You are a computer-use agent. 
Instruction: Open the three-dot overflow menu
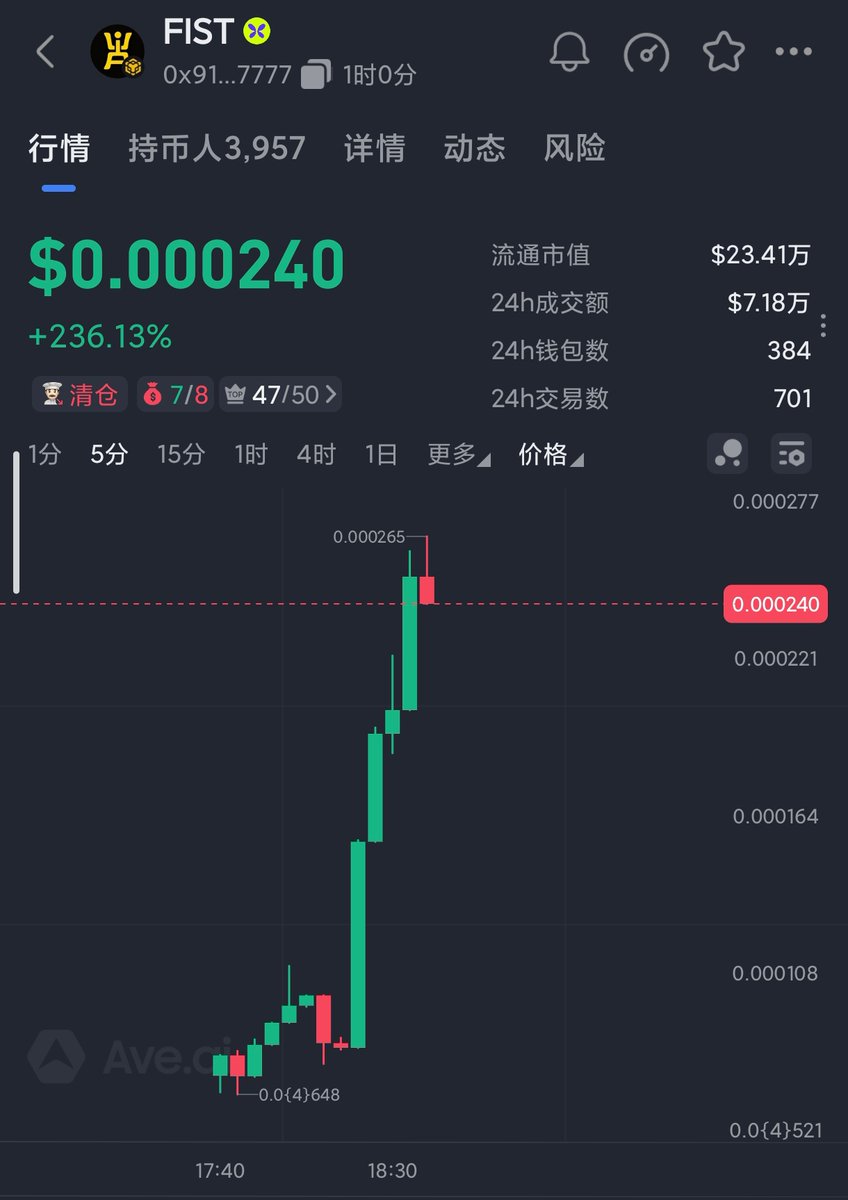[794, 52]
